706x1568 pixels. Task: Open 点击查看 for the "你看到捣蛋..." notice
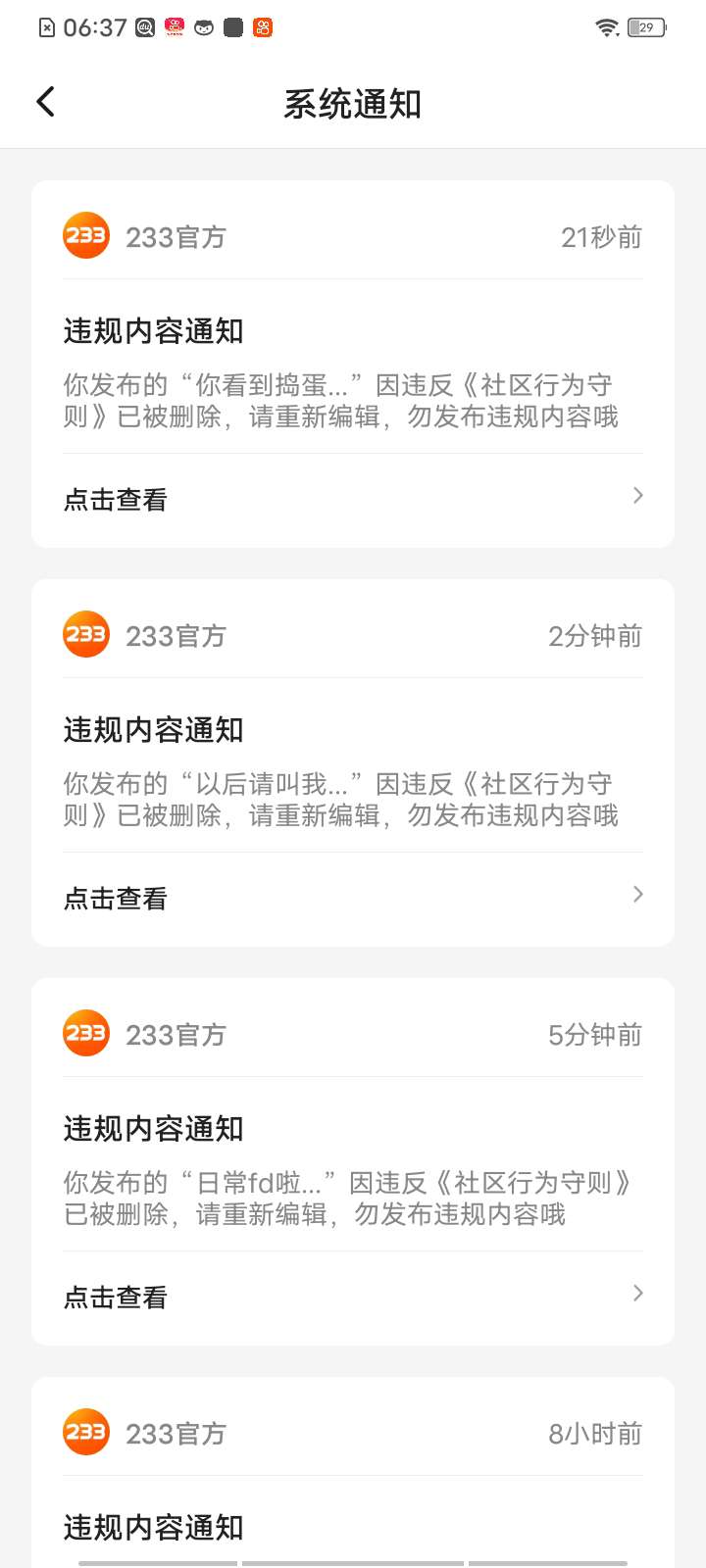click(353, 499)
